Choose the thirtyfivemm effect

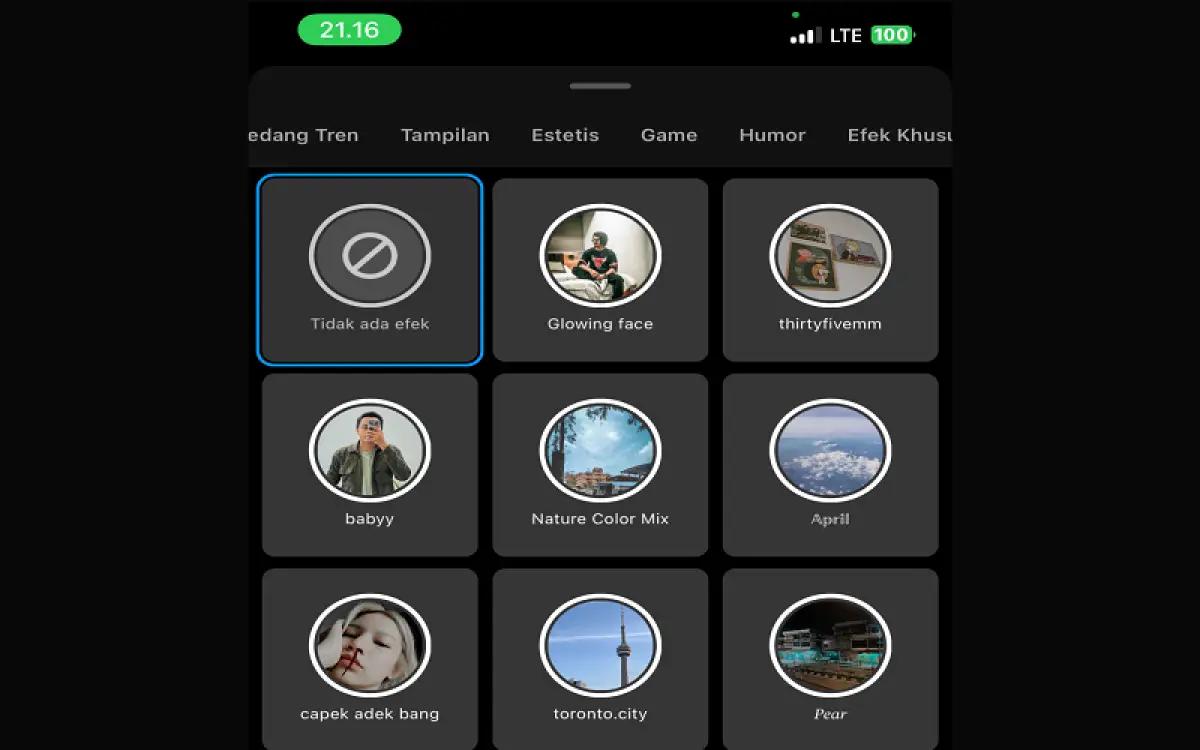830,270
